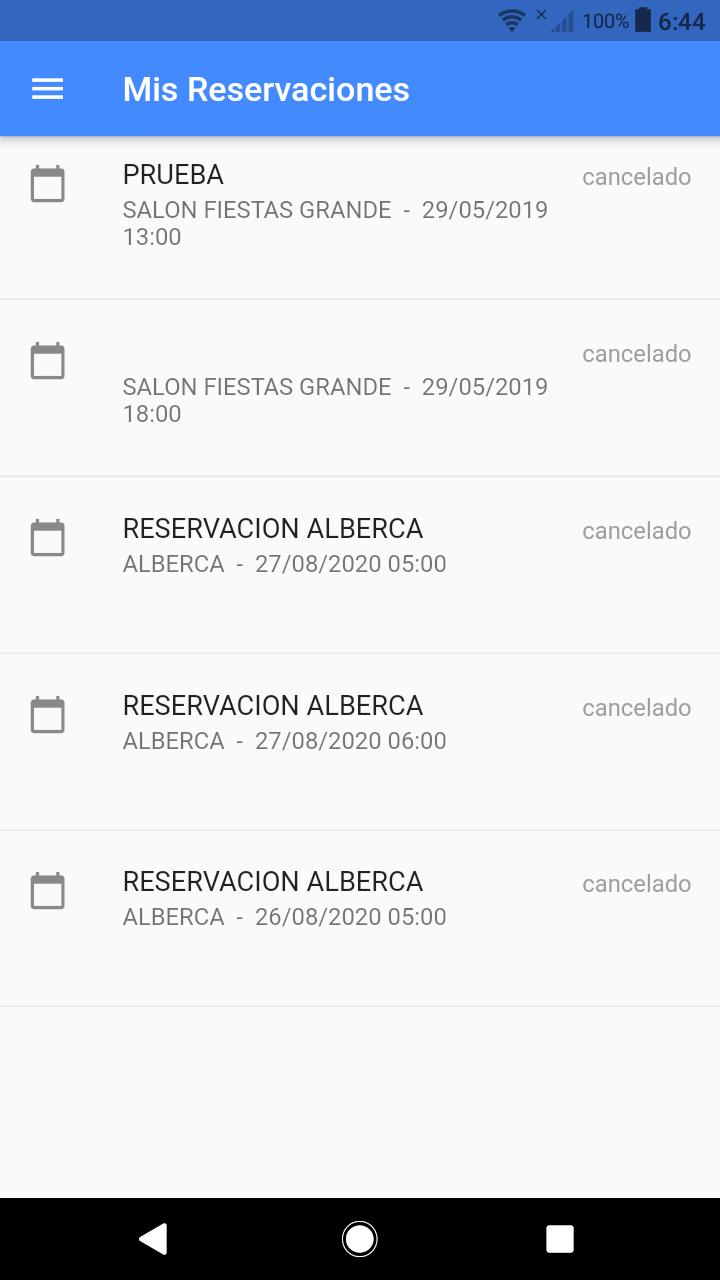Viewport: 720px width, 1280px height.
Task: Go back with the system back button
Action: pyautogui.click(x=153, y=1239)
